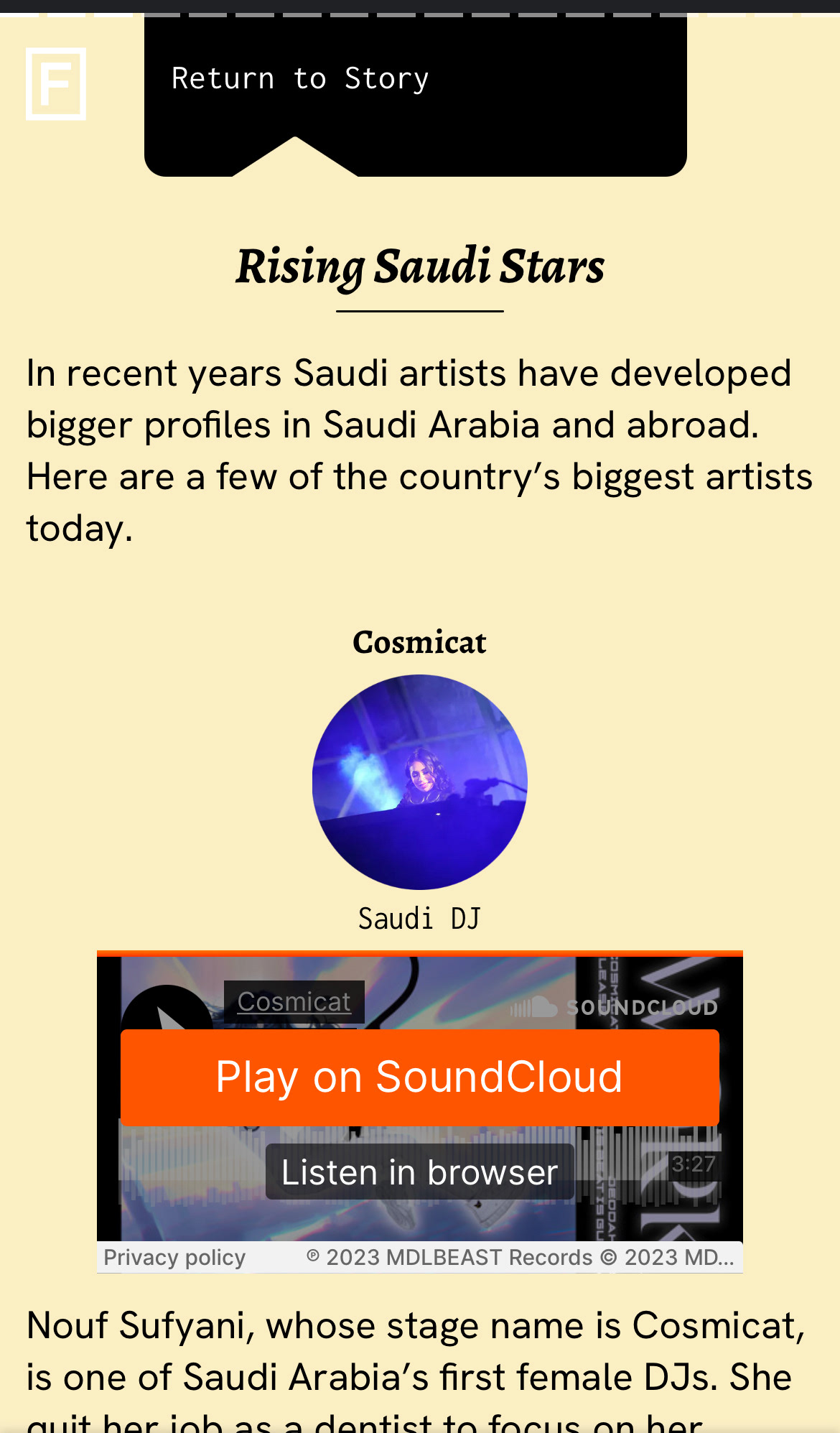Open the F logo home link
This screenshot has height=1433, width=840.
[x=56, y=84]
